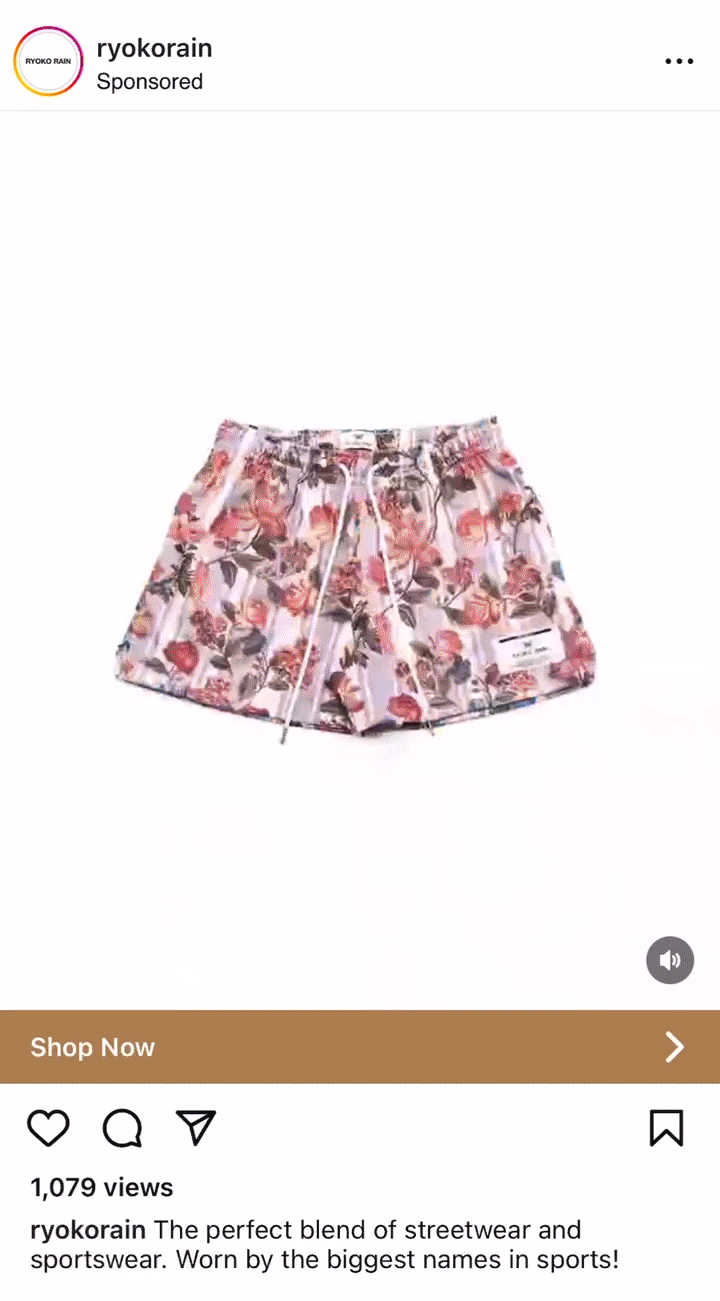The width and height of the screenshot is (720, 1301).
Task: Open ryokorain profile picture
Action: [x=48, y=62]
